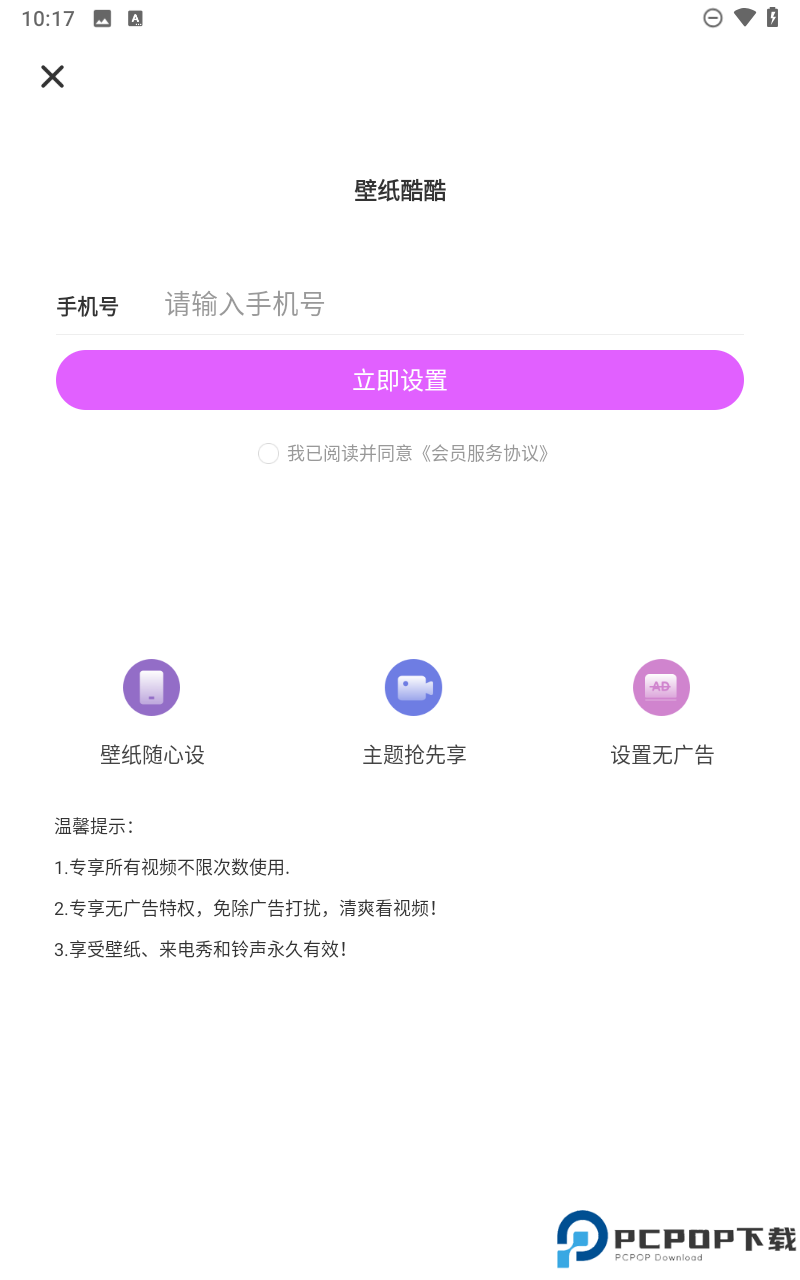Screen dimensions: 800x1280
Task: Close the 壁纸酷酷 membership page with X
Action: pos(52,76)
